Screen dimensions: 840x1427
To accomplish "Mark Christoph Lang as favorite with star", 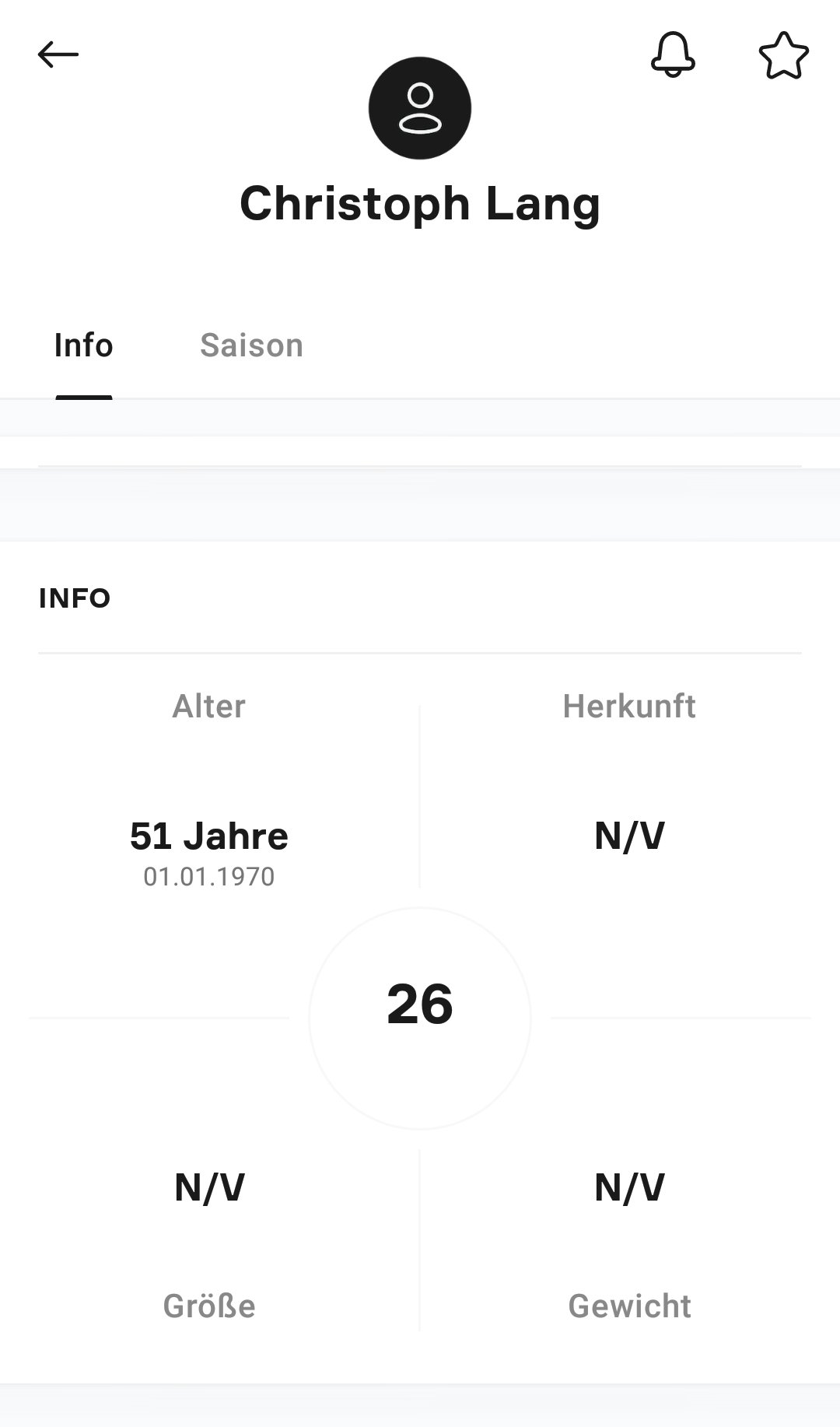I will 783,55.
